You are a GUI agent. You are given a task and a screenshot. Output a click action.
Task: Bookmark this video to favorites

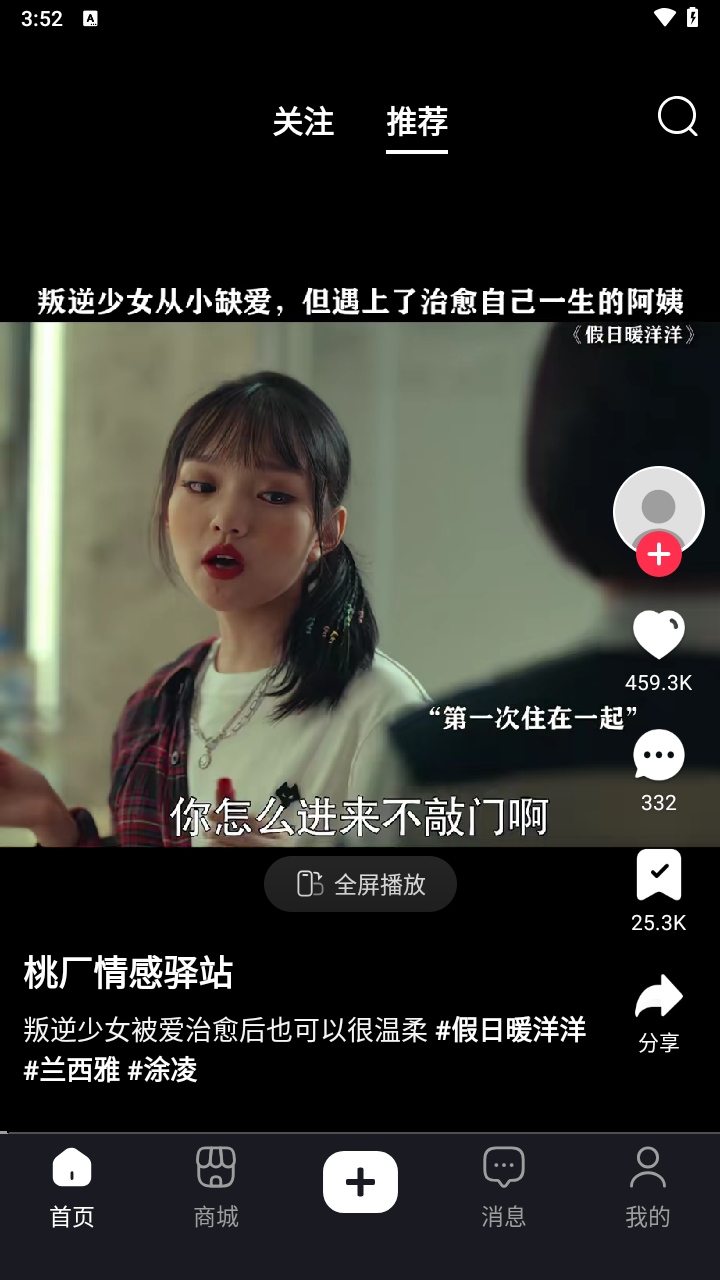coord(658,876)
